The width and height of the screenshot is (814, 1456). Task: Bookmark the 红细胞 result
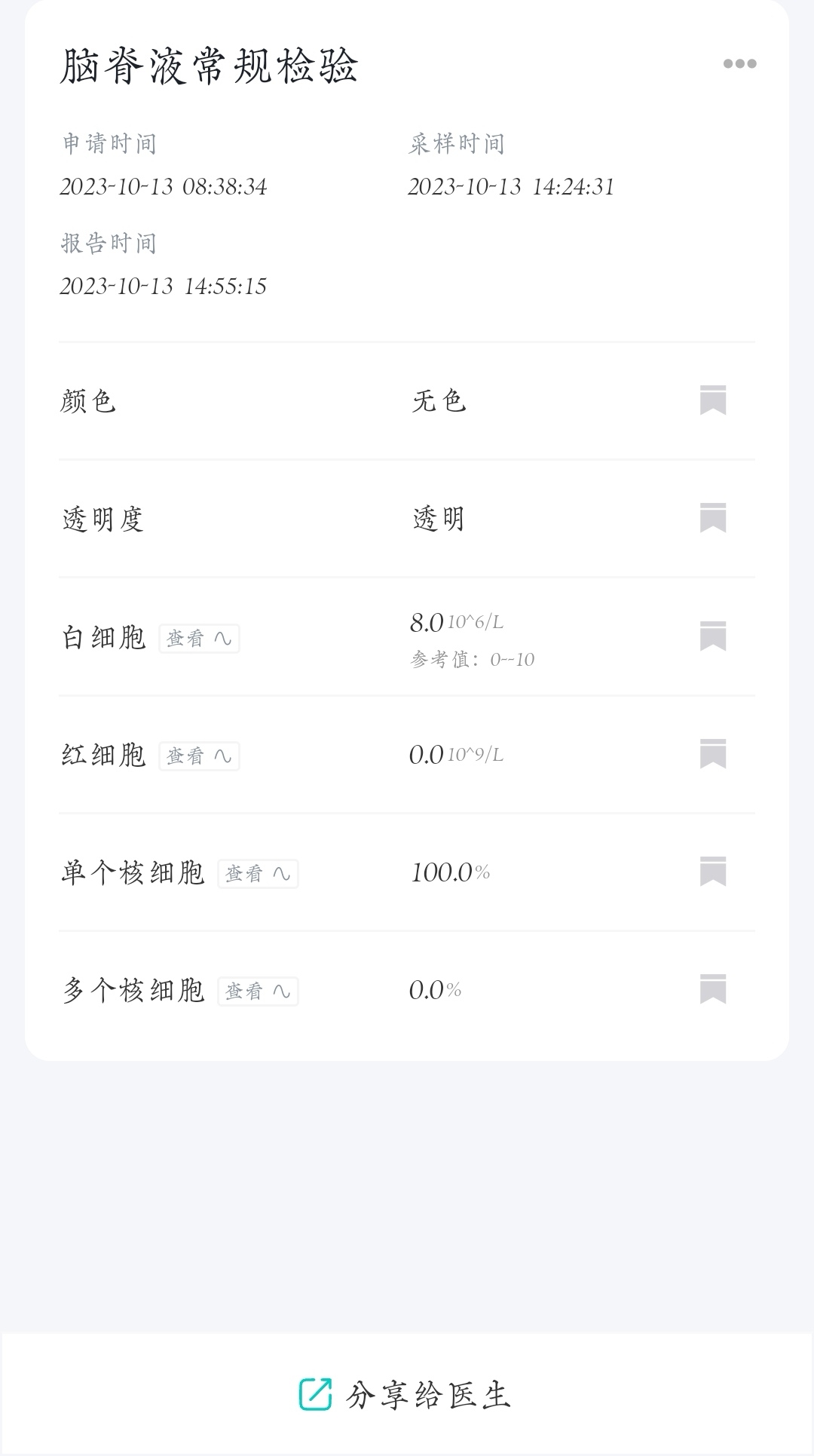pos(713,754)
